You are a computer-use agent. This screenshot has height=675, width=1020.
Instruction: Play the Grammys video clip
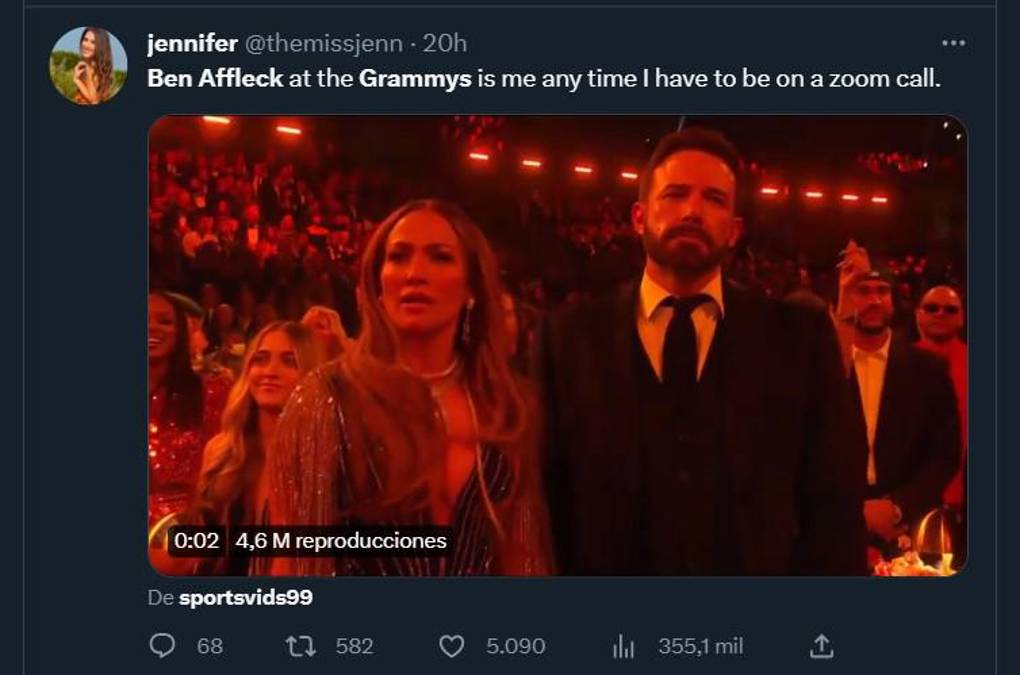557,345
